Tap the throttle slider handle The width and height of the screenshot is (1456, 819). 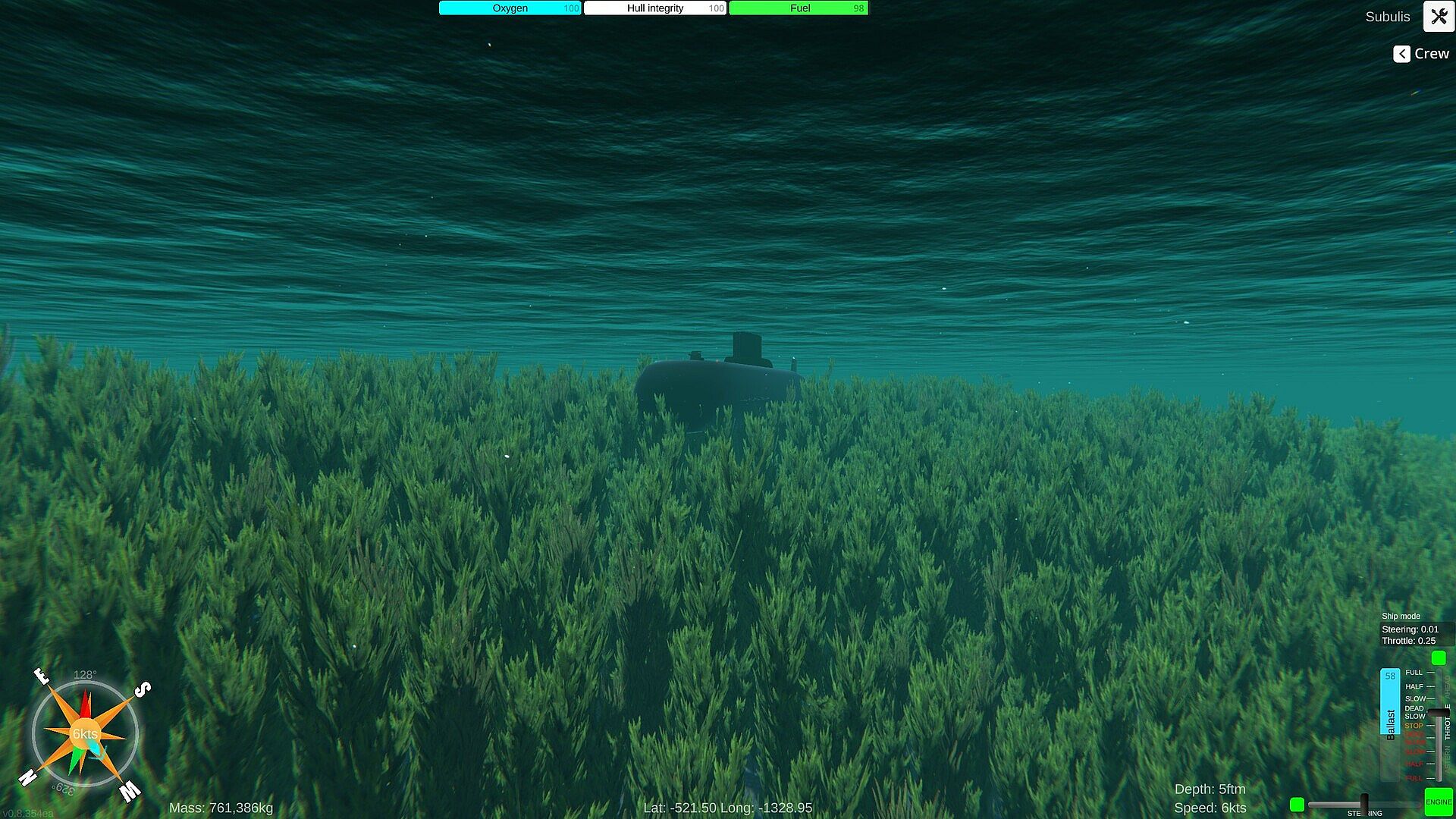click(x=1438, y=713)
